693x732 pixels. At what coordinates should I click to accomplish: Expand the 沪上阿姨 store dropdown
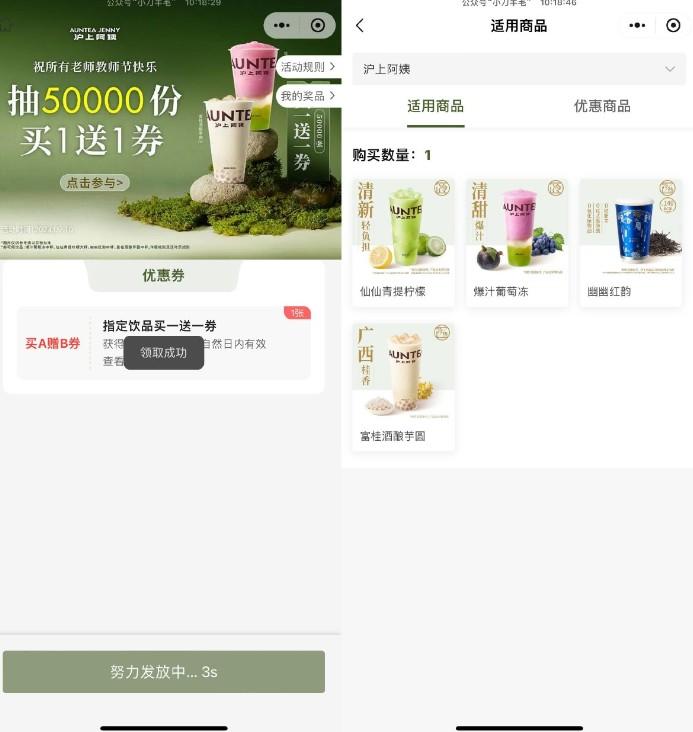tap(518, 69)
